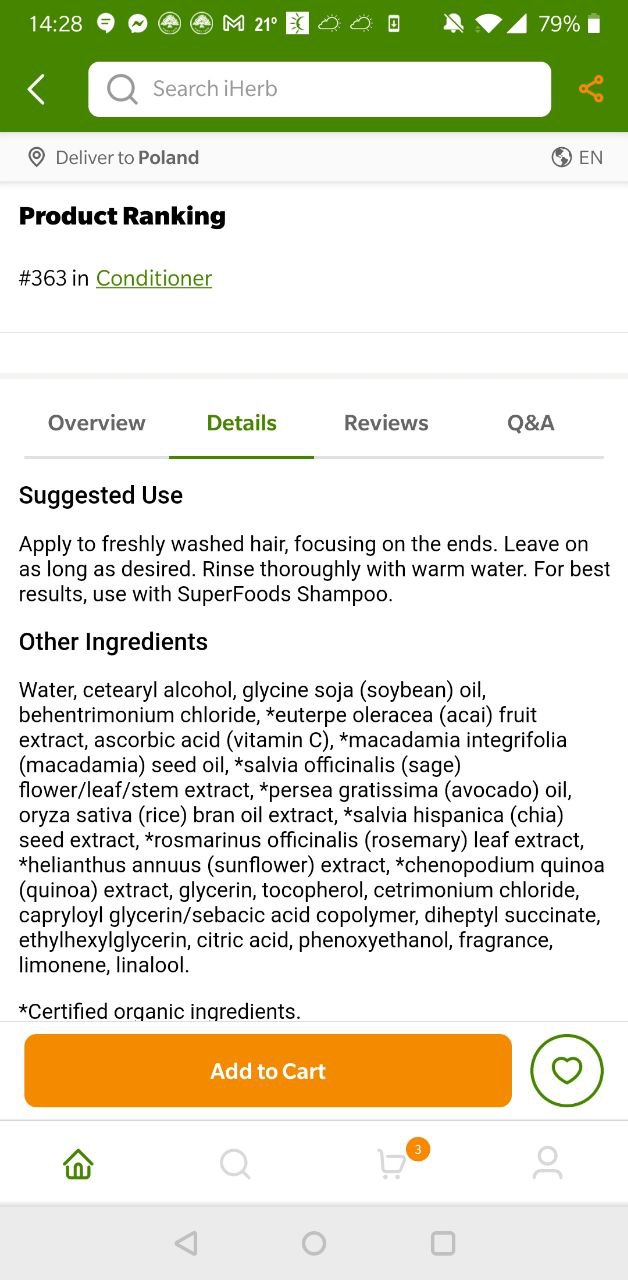Save product to wishlist with heart
Viewport: 628px width, 1280px height.
(567, 1071)
